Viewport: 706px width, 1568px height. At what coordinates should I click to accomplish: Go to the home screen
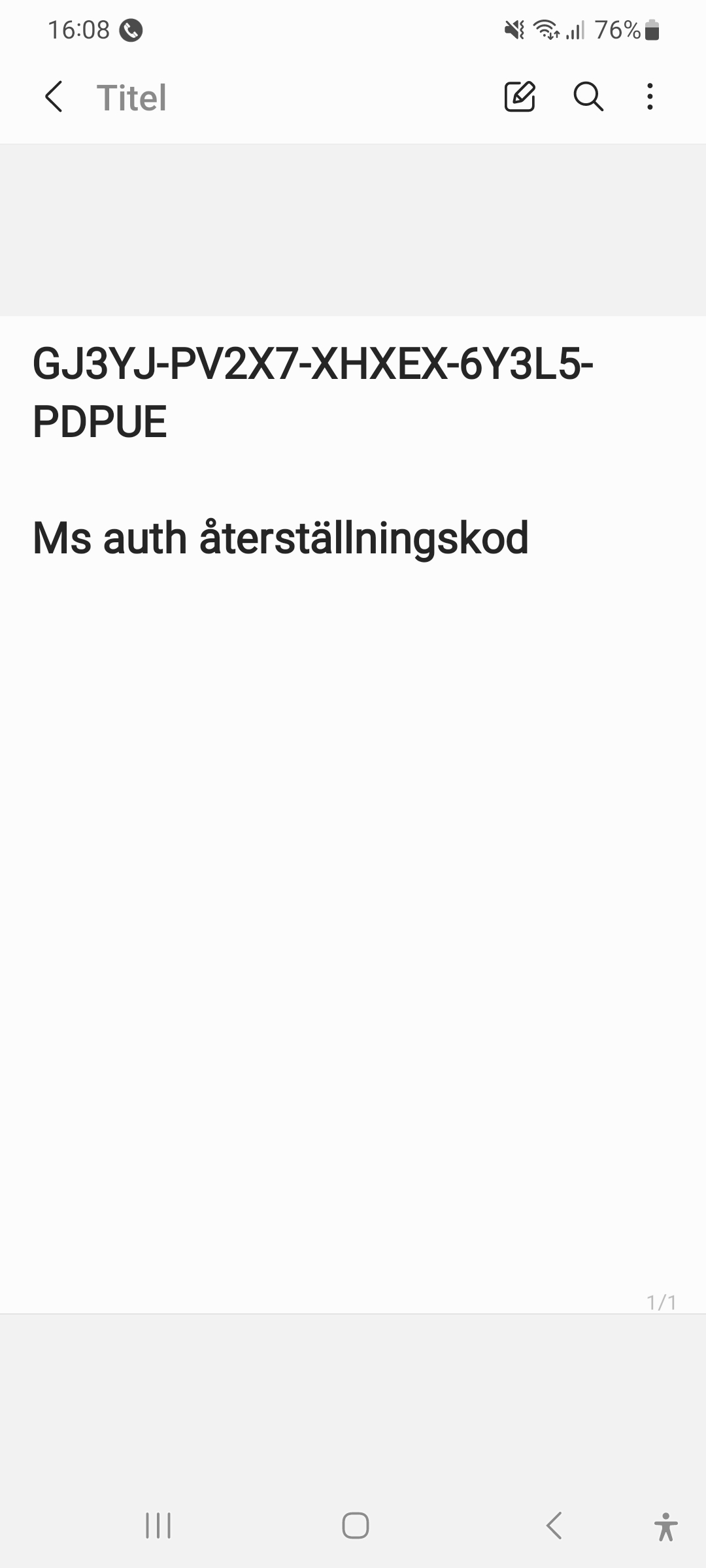[355, 1526]
